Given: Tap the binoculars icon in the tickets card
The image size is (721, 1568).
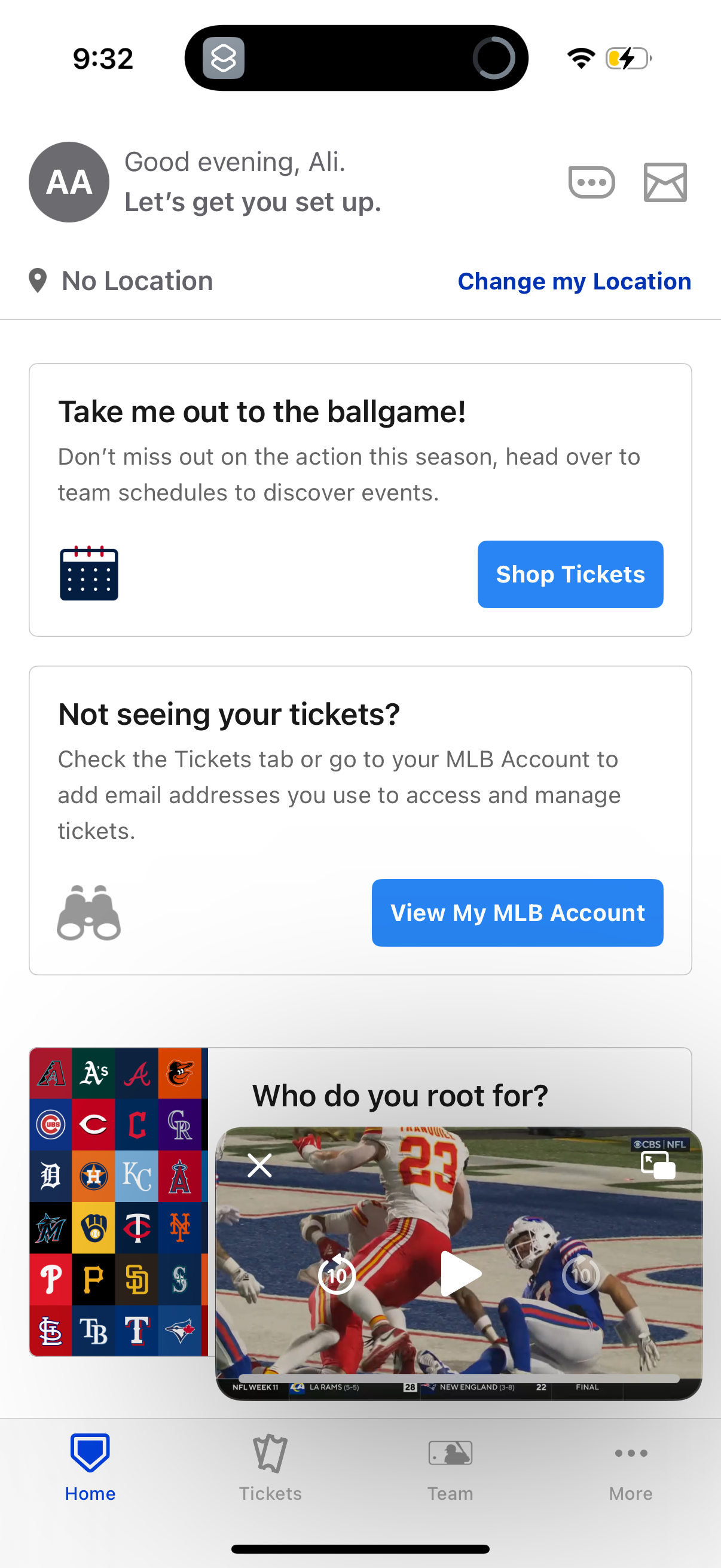Looking at the screenshot, I should pos(89,913).
